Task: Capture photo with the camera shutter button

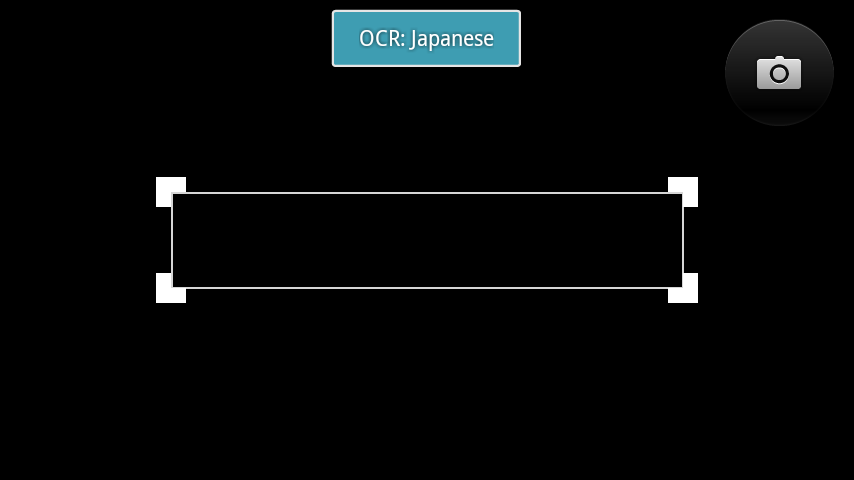Action: pos(779,73)
